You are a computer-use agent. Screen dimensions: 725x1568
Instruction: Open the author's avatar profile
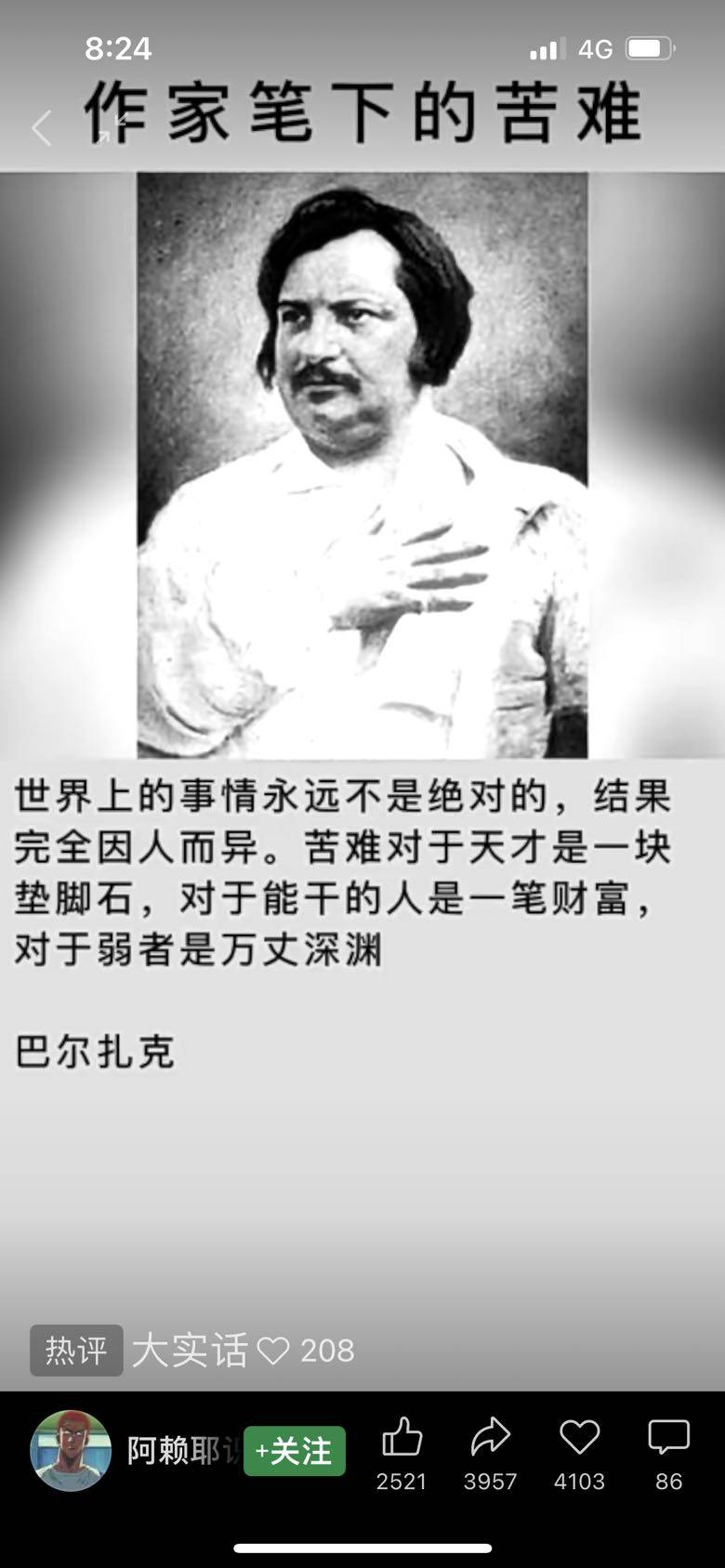click(71, 1451)
